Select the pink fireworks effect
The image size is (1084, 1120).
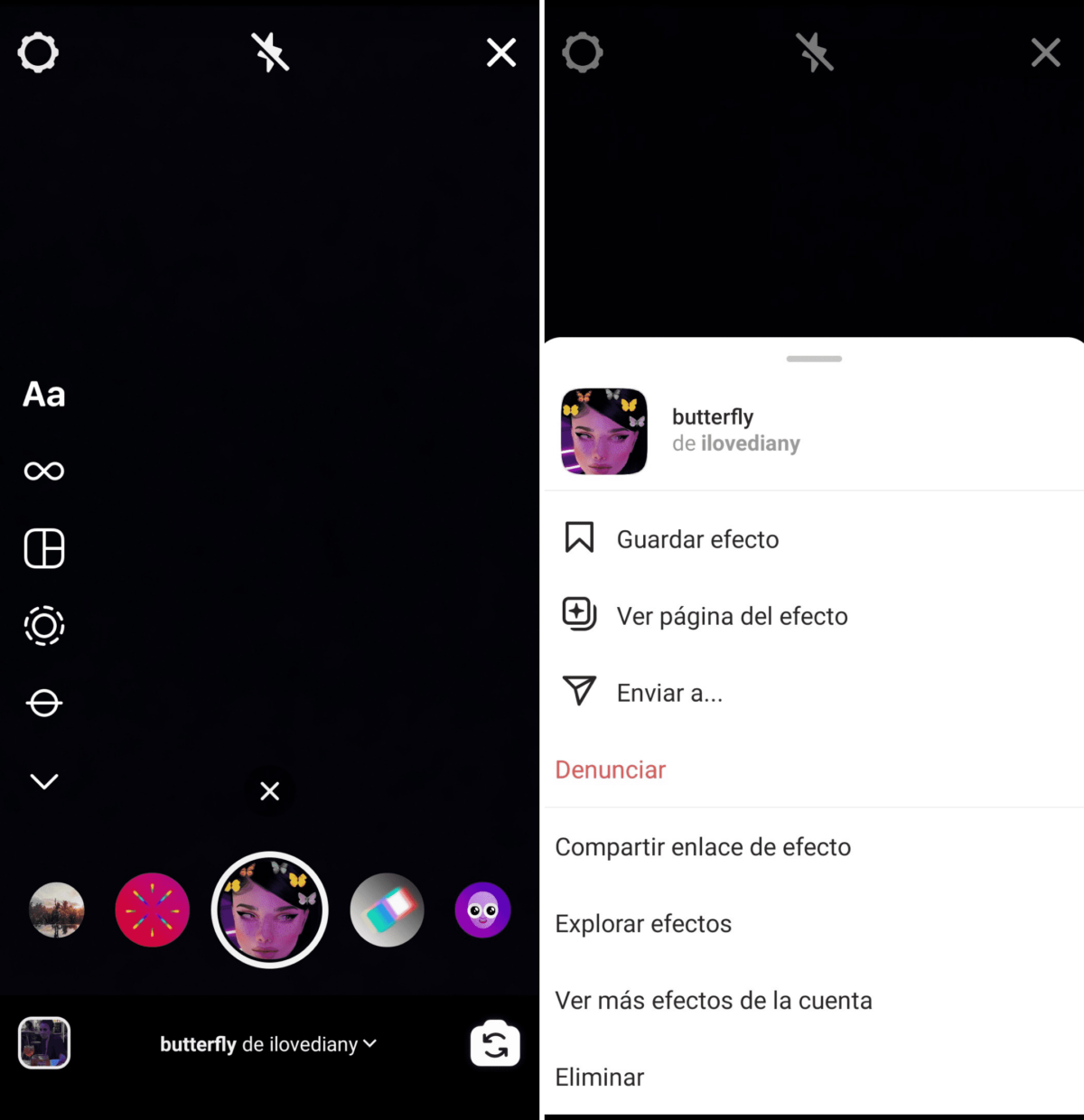pyautogui.click(x=152, y=910)
